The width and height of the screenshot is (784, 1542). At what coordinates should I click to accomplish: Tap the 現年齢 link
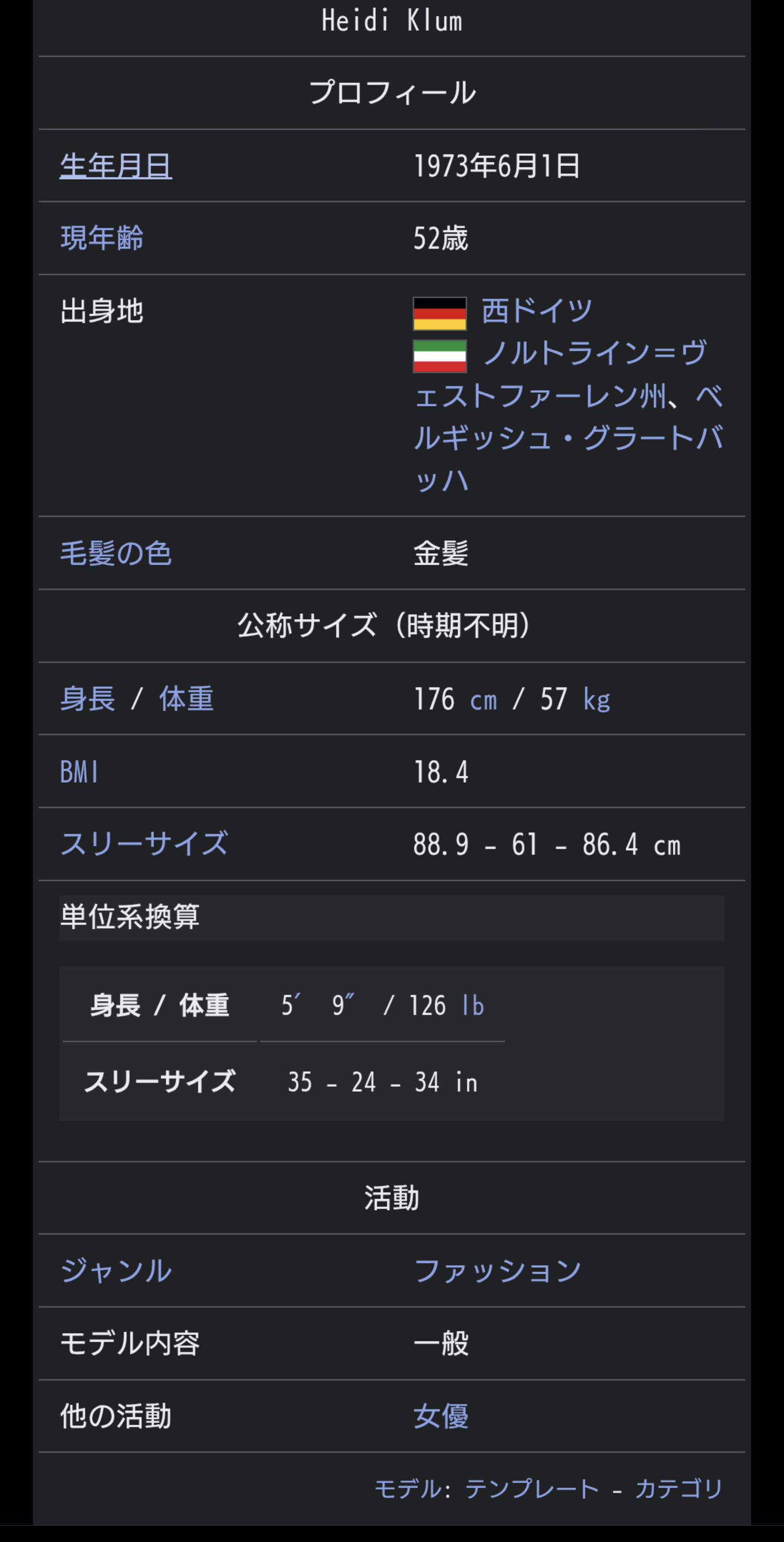click(101, 238)
